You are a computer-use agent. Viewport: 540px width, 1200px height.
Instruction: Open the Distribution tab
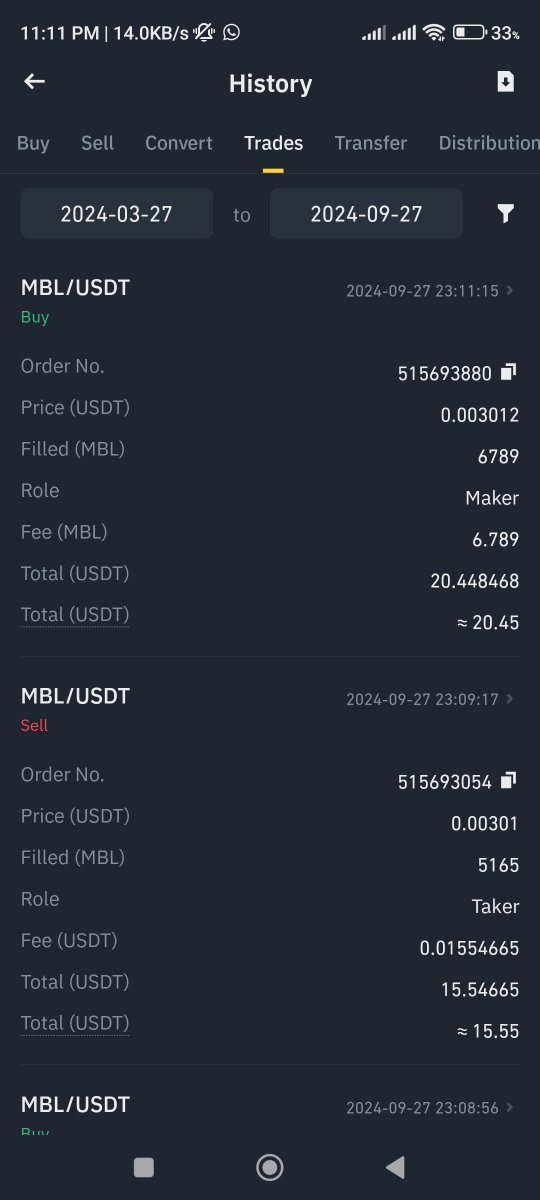(x=489, y=143)
